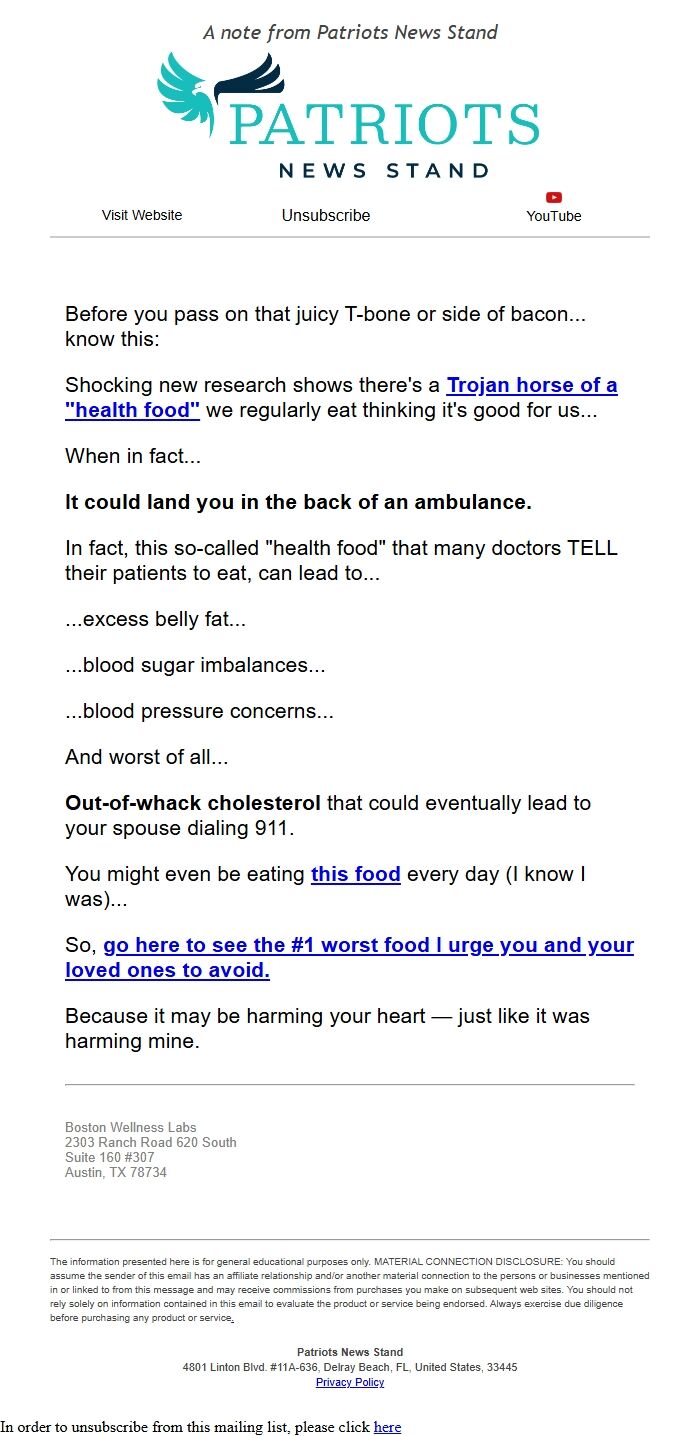Image resolution: width=700 pixels, height=1436 pixels.
Task: Open the 'Trojan horse of a health food' link
Action: tap(341, 397)
